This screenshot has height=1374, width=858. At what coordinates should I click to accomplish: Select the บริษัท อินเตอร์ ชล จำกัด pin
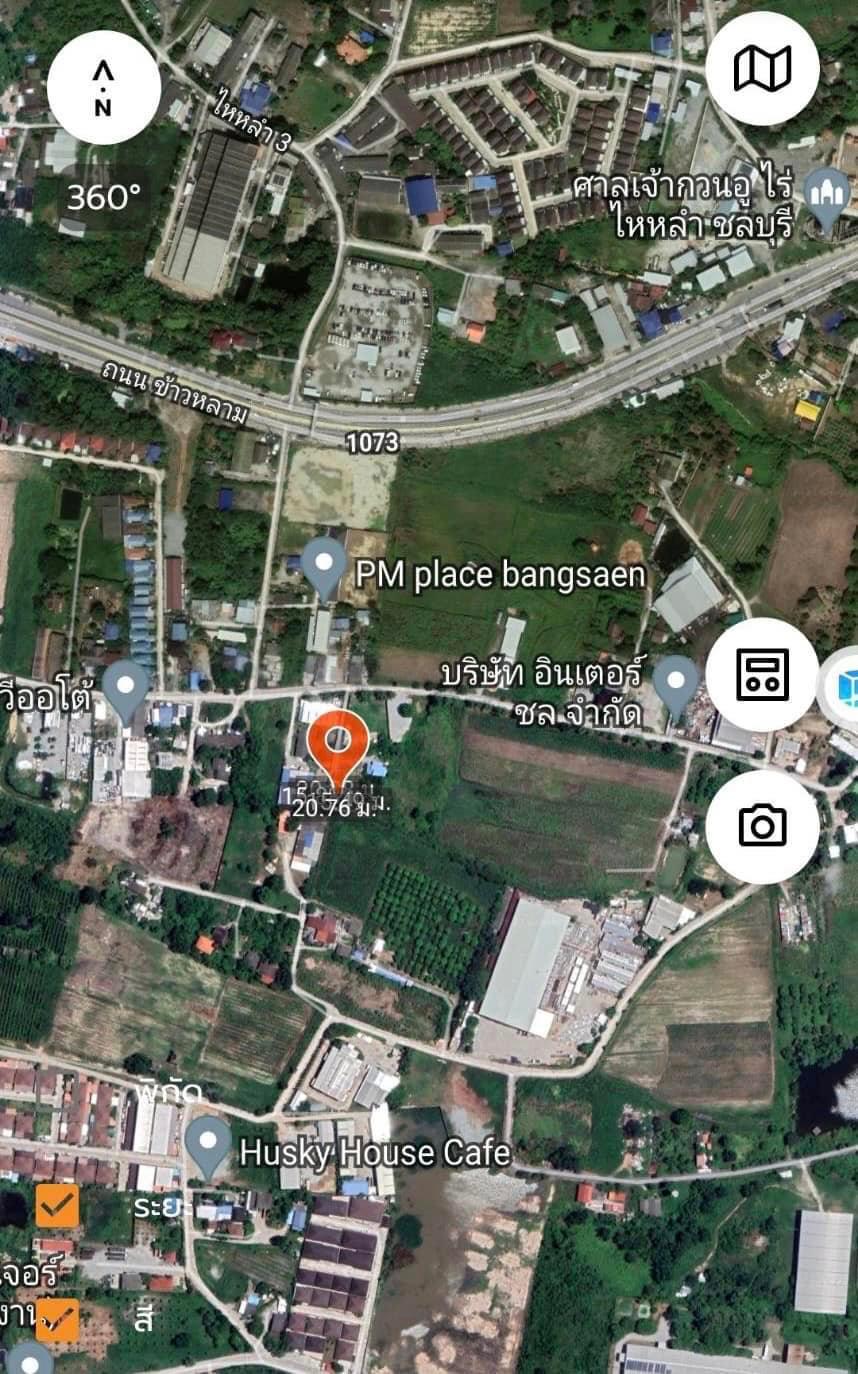[677, 687]
